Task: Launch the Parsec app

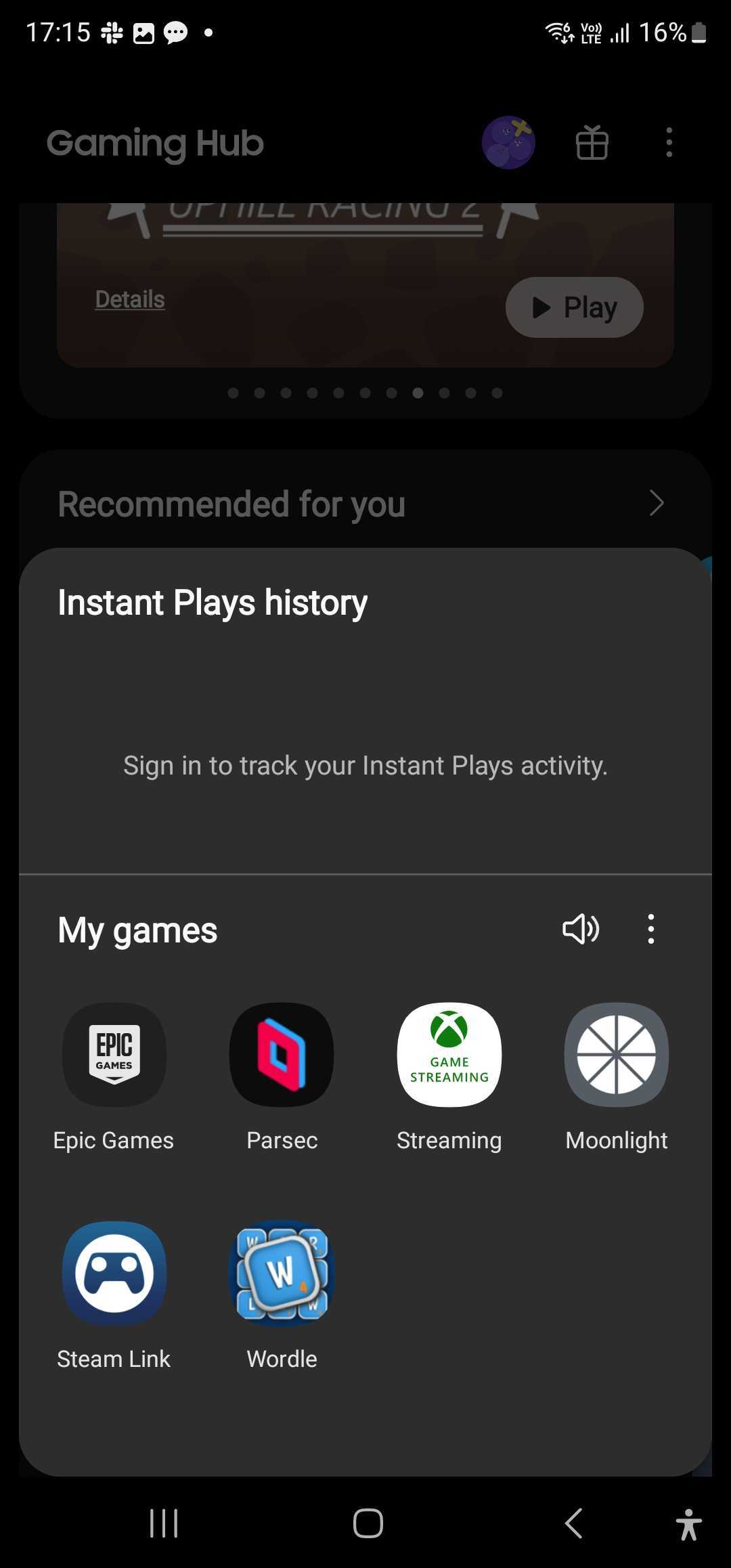Action: 282,1055
